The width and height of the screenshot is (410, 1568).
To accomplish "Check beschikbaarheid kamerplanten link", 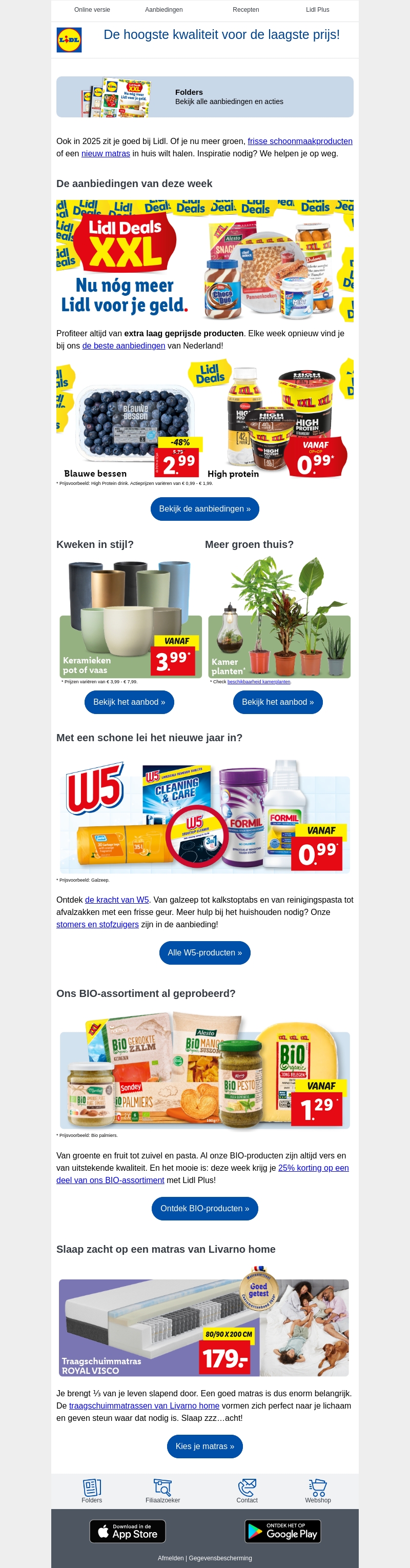I will 258,682.
